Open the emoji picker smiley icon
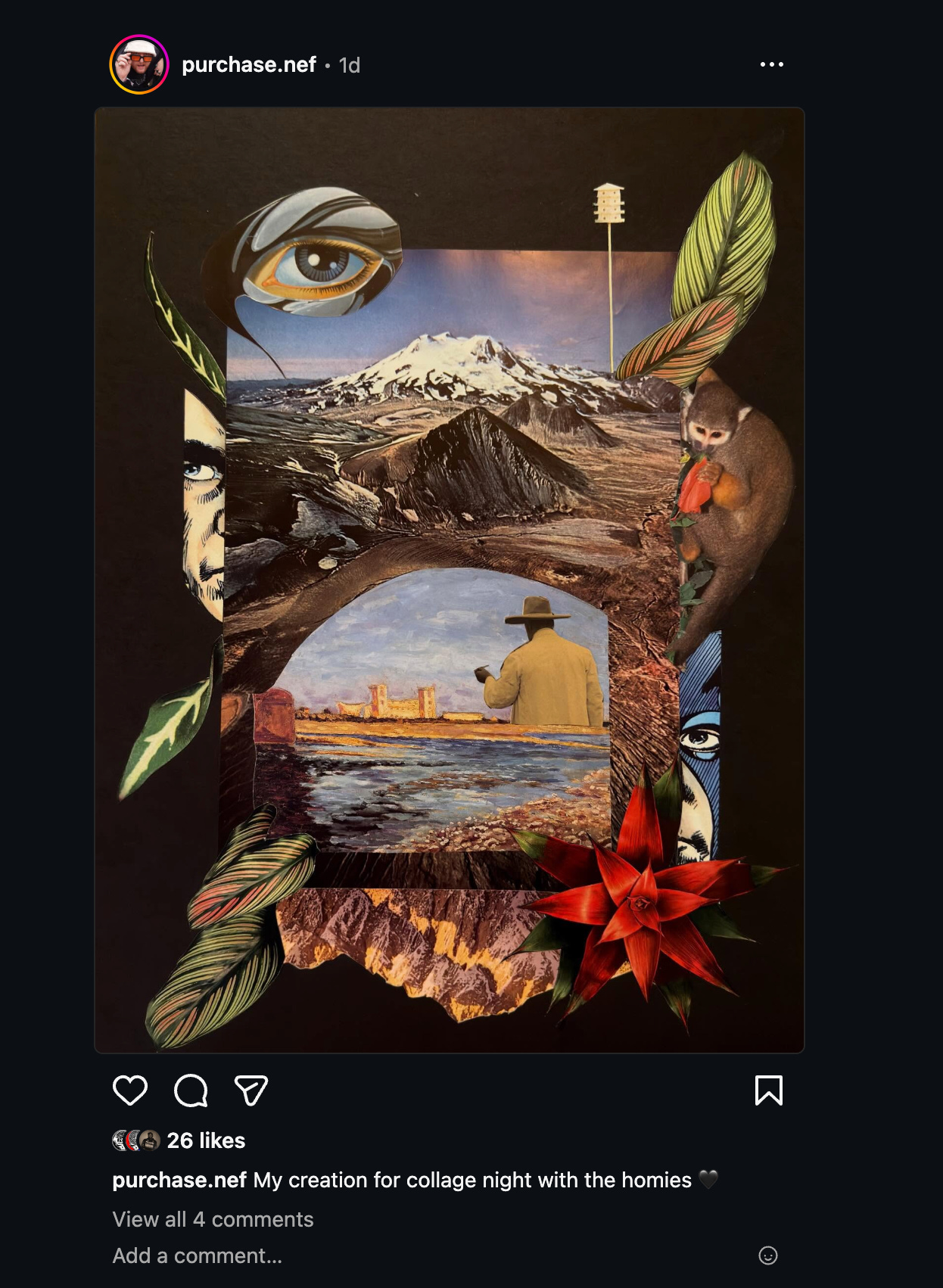 (767, 1255)
